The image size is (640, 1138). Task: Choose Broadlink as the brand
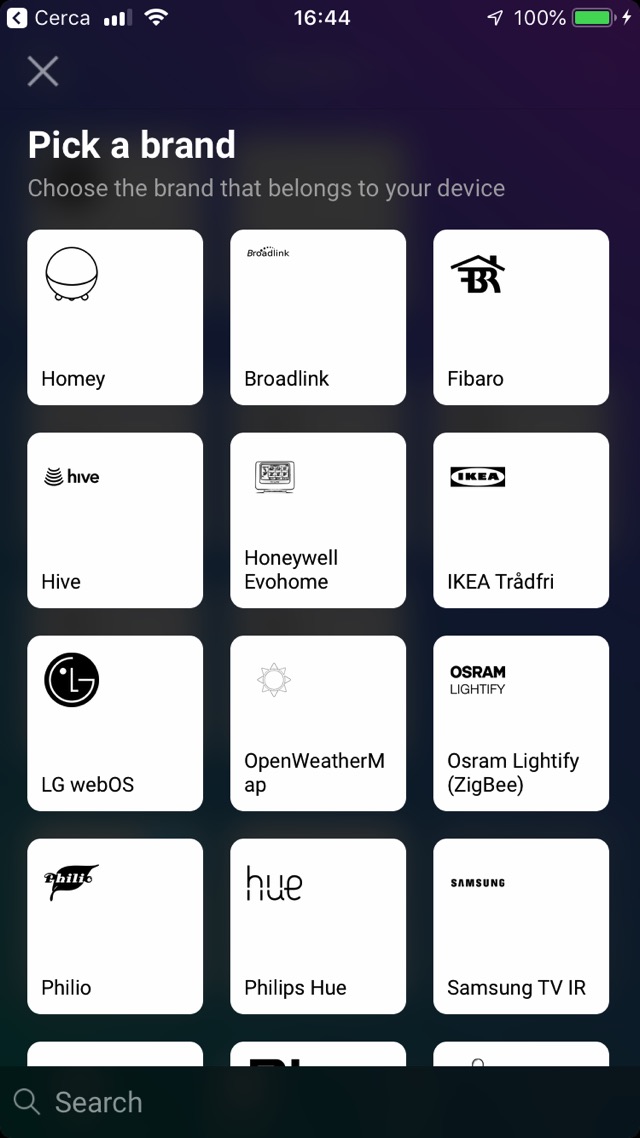pyautogui.click(x=318, y=317)
